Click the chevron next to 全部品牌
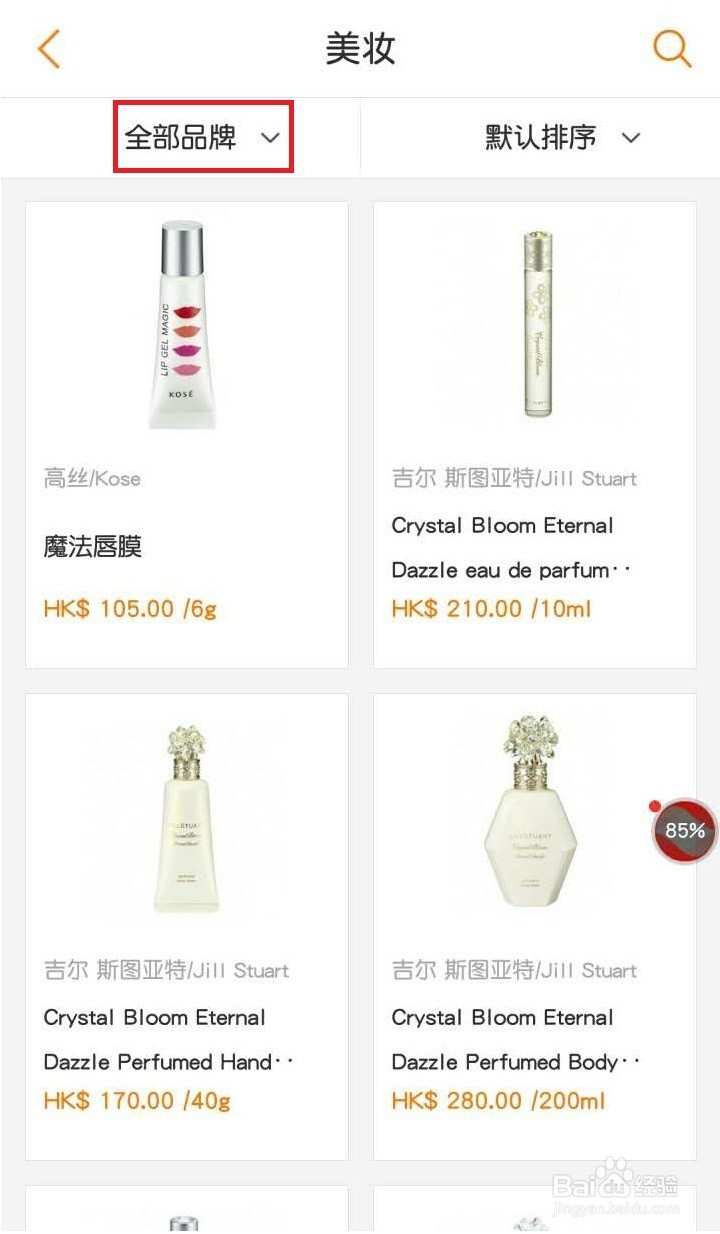720x1234 pixels. 268,138
